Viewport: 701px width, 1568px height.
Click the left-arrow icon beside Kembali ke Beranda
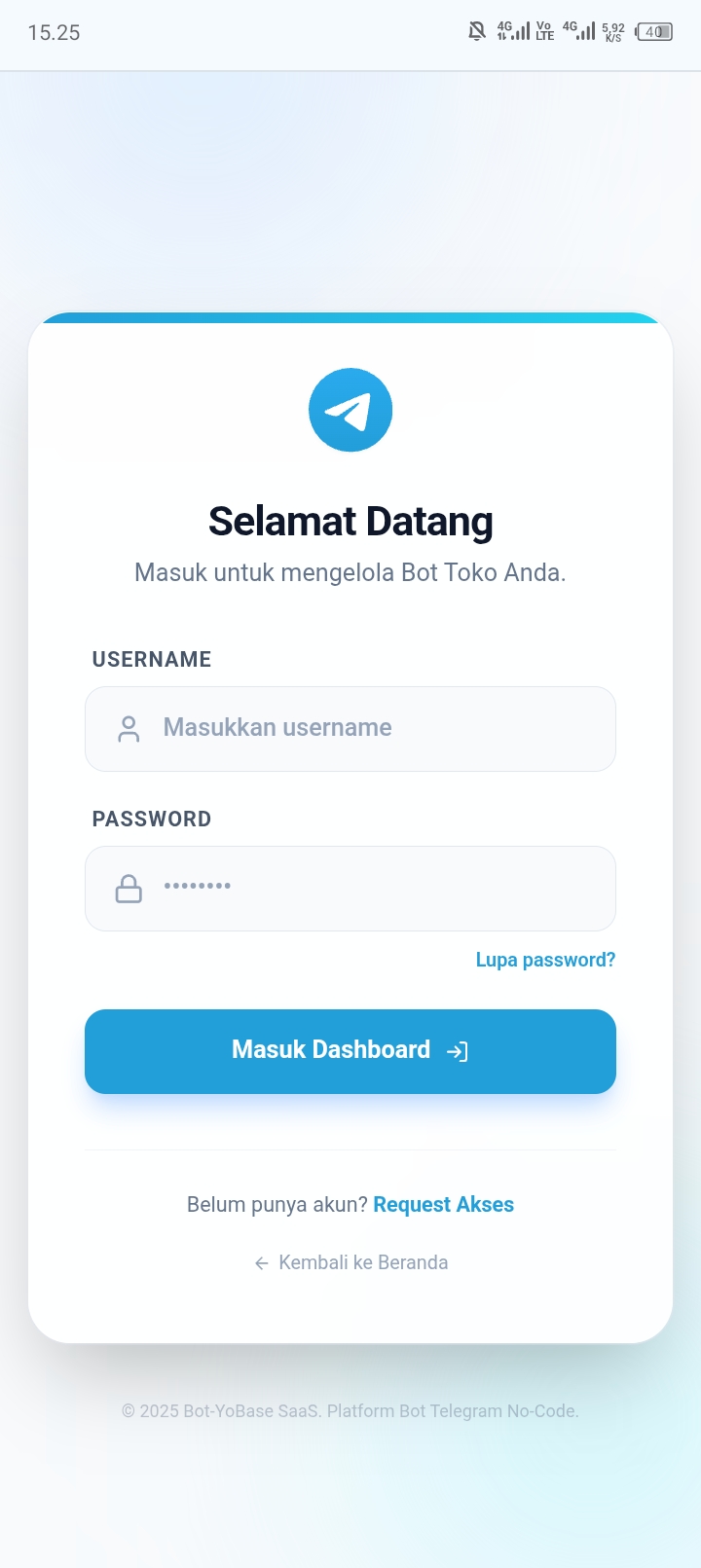[x=260, y=1262]
